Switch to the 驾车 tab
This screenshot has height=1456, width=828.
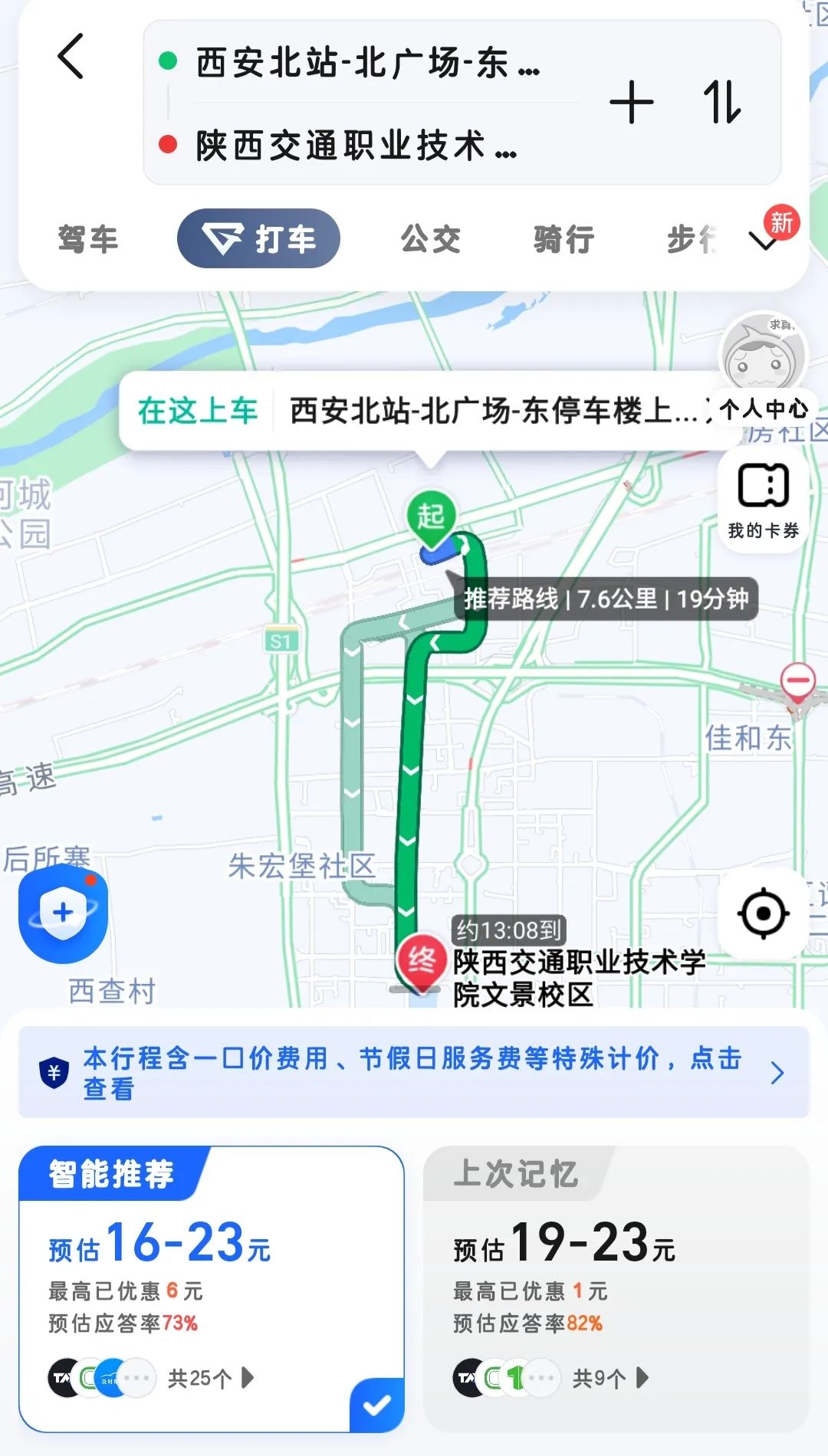click(88, 239)
